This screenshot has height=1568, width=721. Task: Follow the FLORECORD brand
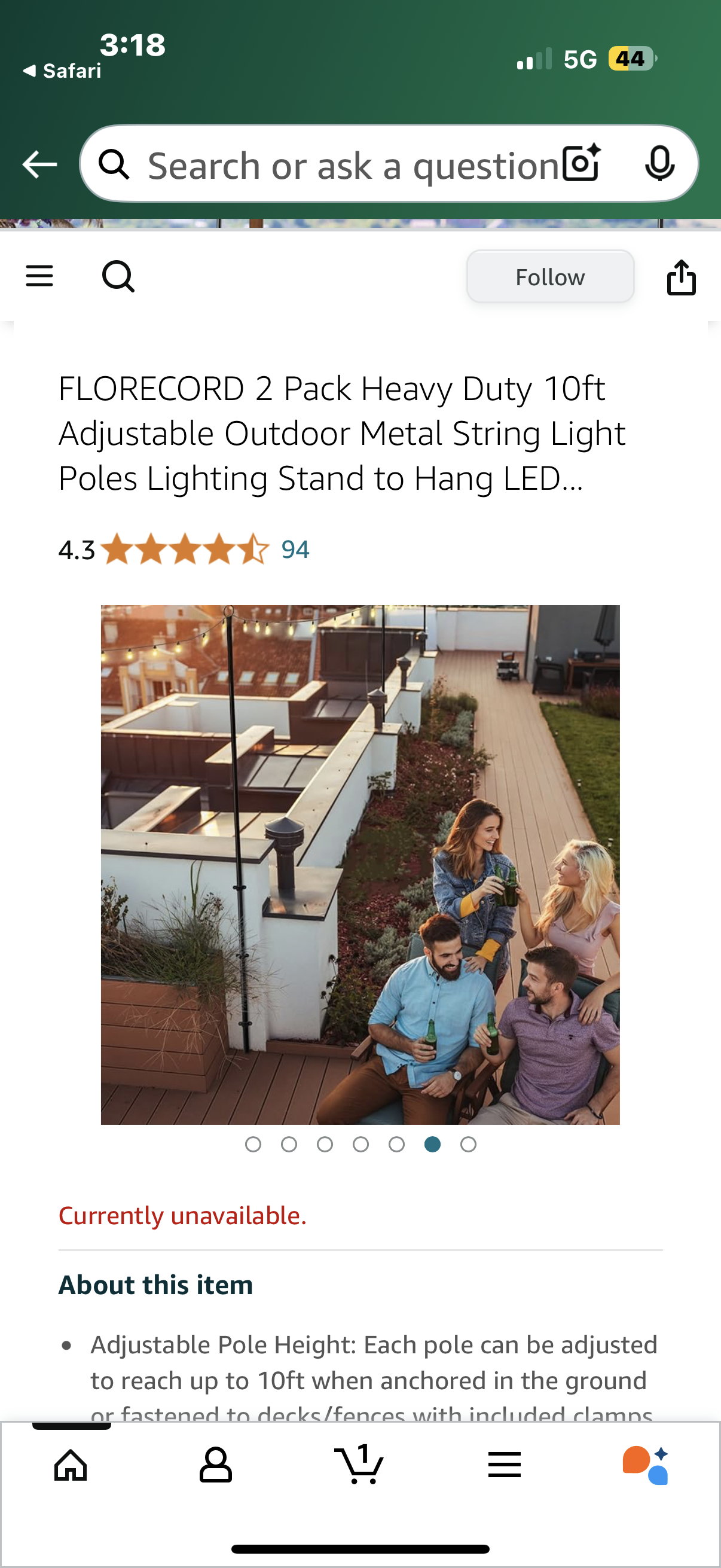pyautogui.click(x=550, y=276)
